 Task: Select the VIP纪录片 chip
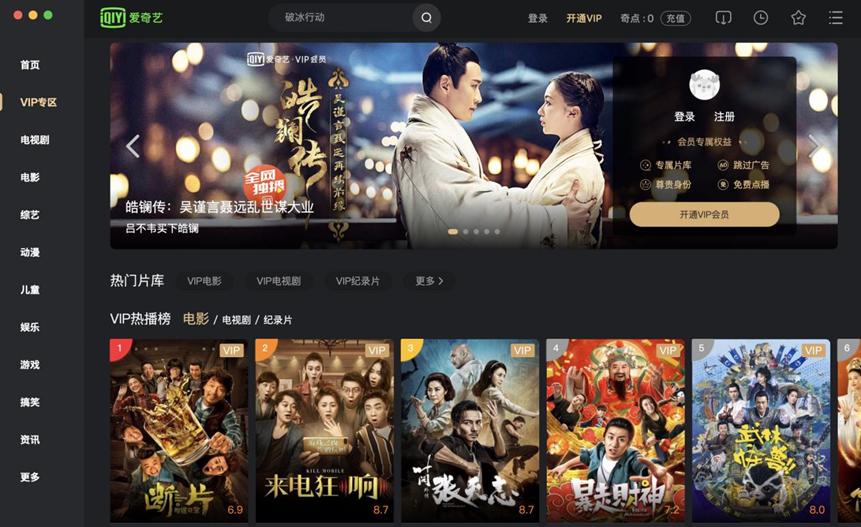pos(358,281)
